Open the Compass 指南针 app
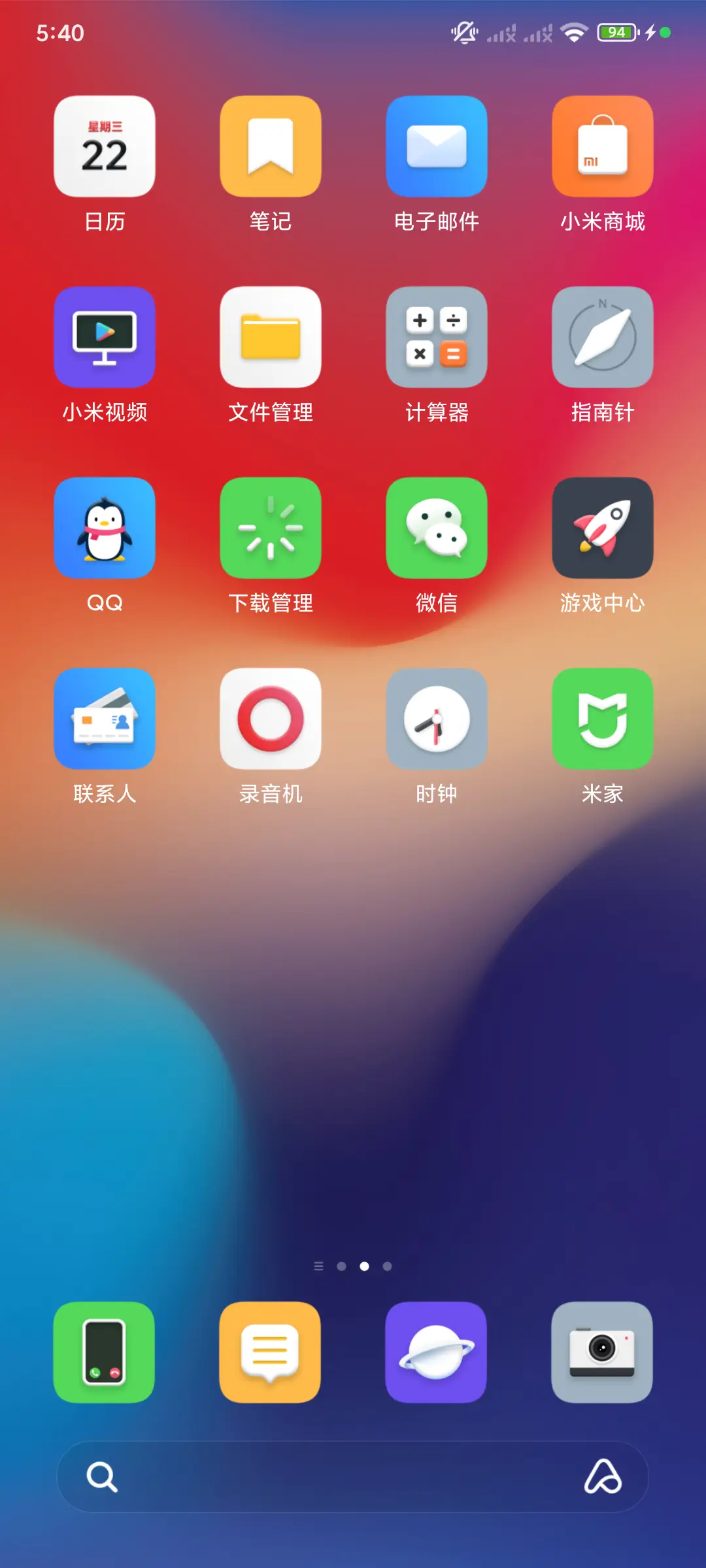706x1568 pixels. tap(602, 336)
